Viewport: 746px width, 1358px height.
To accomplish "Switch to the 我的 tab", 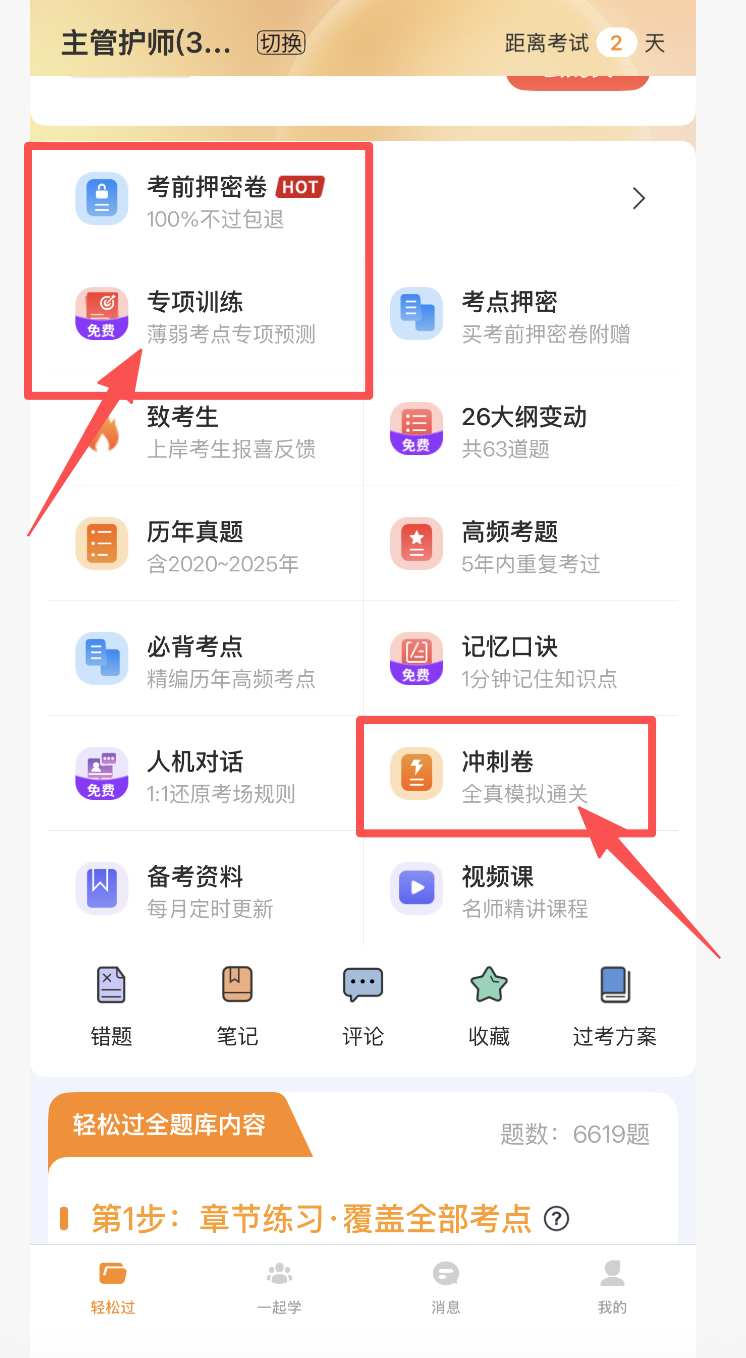I will point(612,1287).
